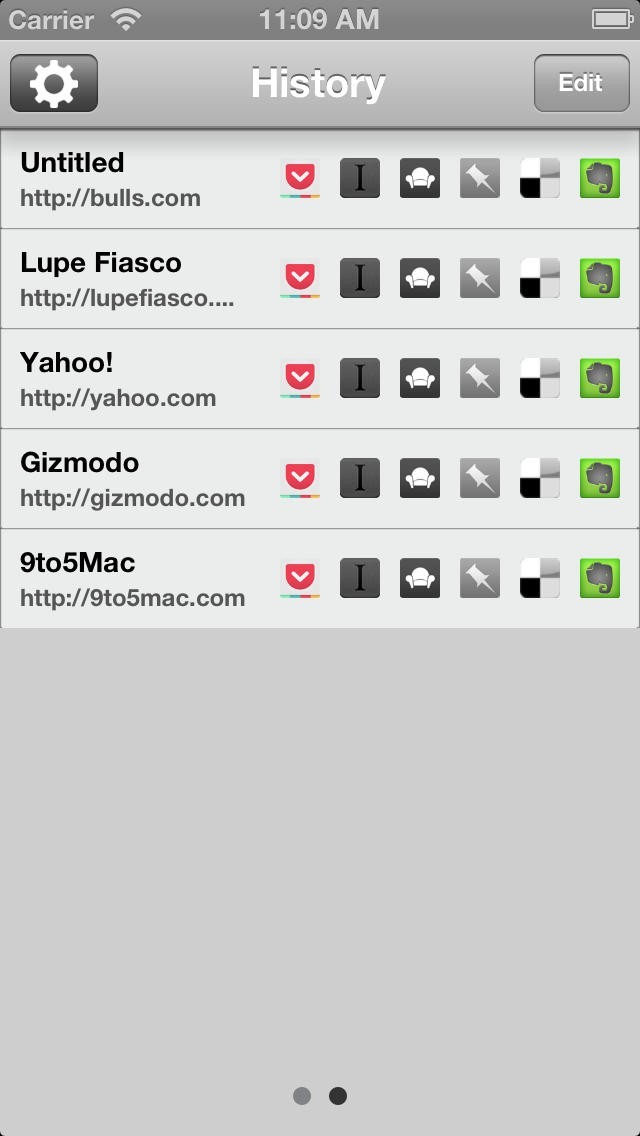Open the settings gear

(x=54, y=83)
